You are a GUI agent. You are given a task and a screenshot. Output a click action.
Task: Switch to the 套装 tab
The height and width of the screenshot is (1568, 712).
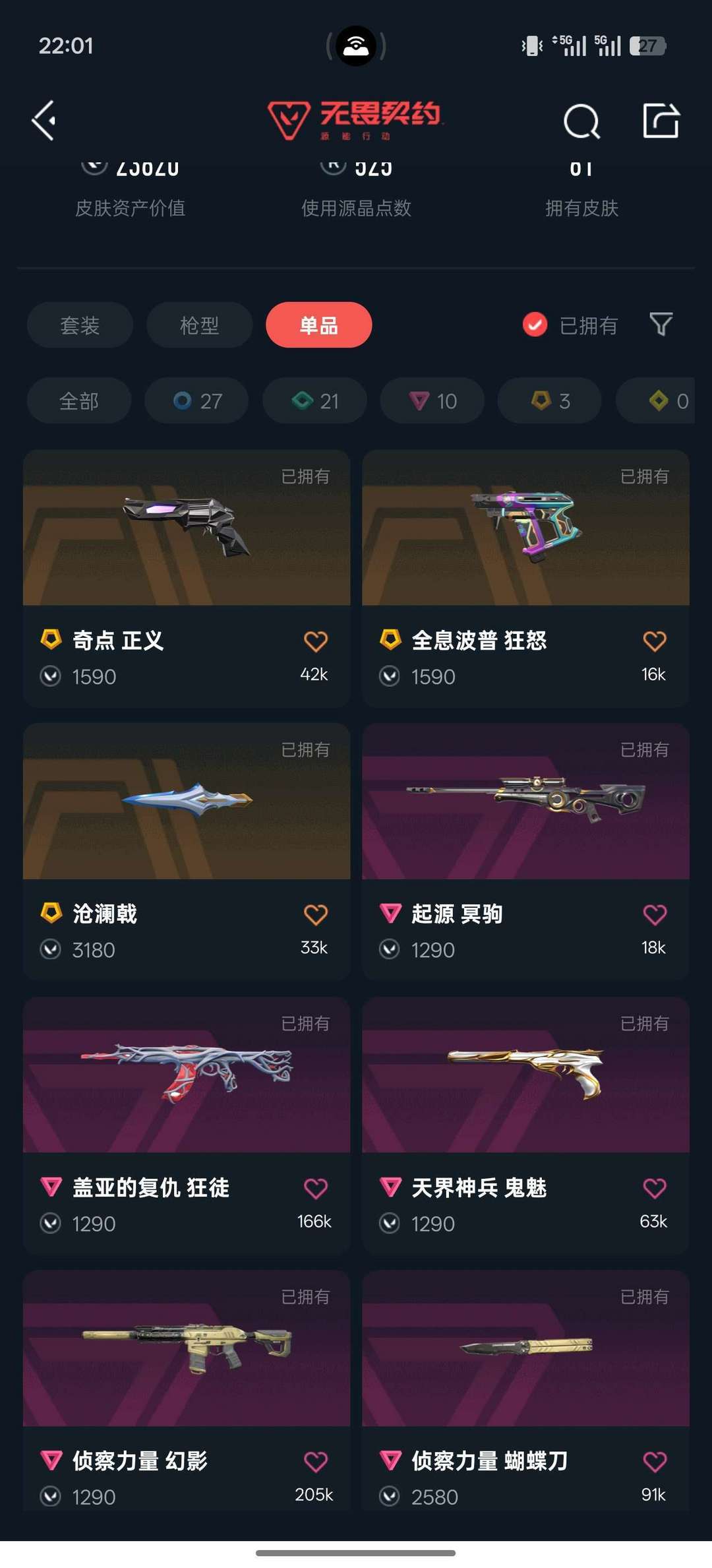pos(79,325)
